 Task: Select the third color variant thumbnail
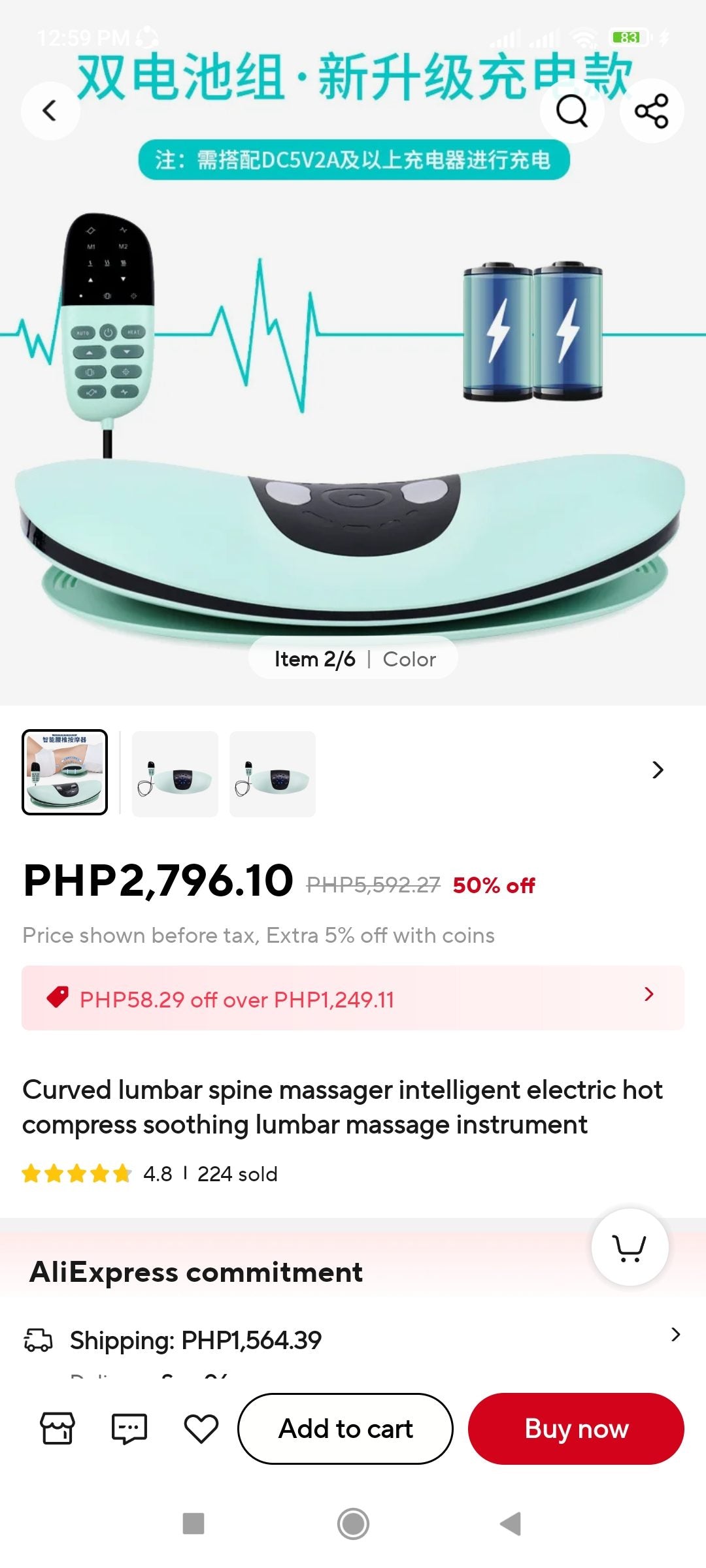pos(273,774)
